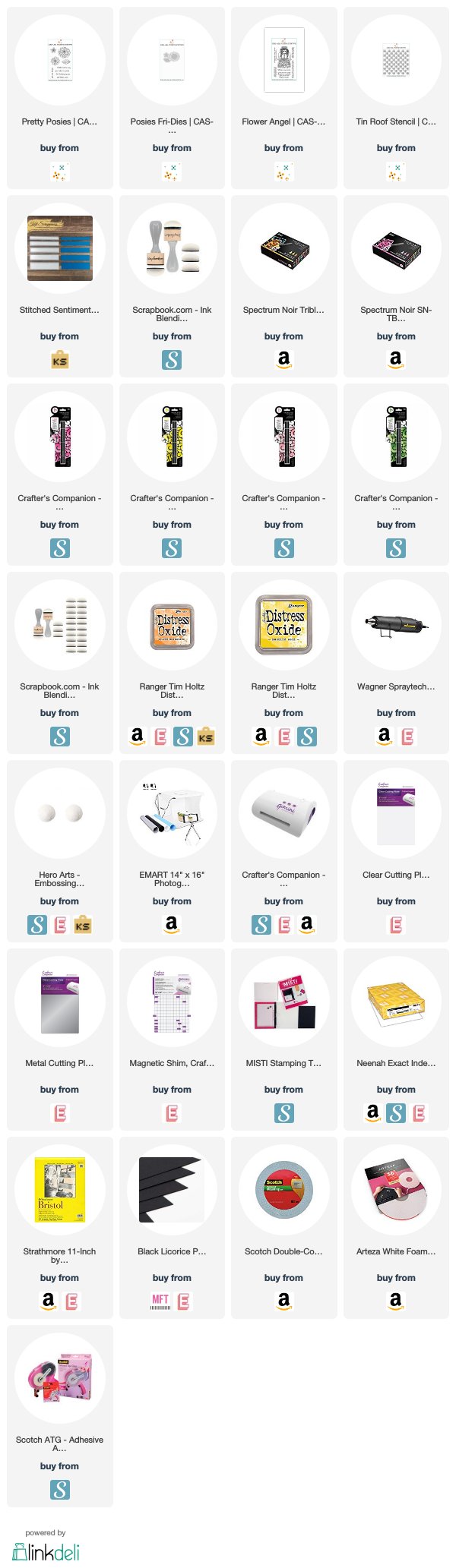The image size is (456, 1568).
Task: Open the Hero Arts Embossing product image
Action: pyautogui.click(x=59, y=814)
